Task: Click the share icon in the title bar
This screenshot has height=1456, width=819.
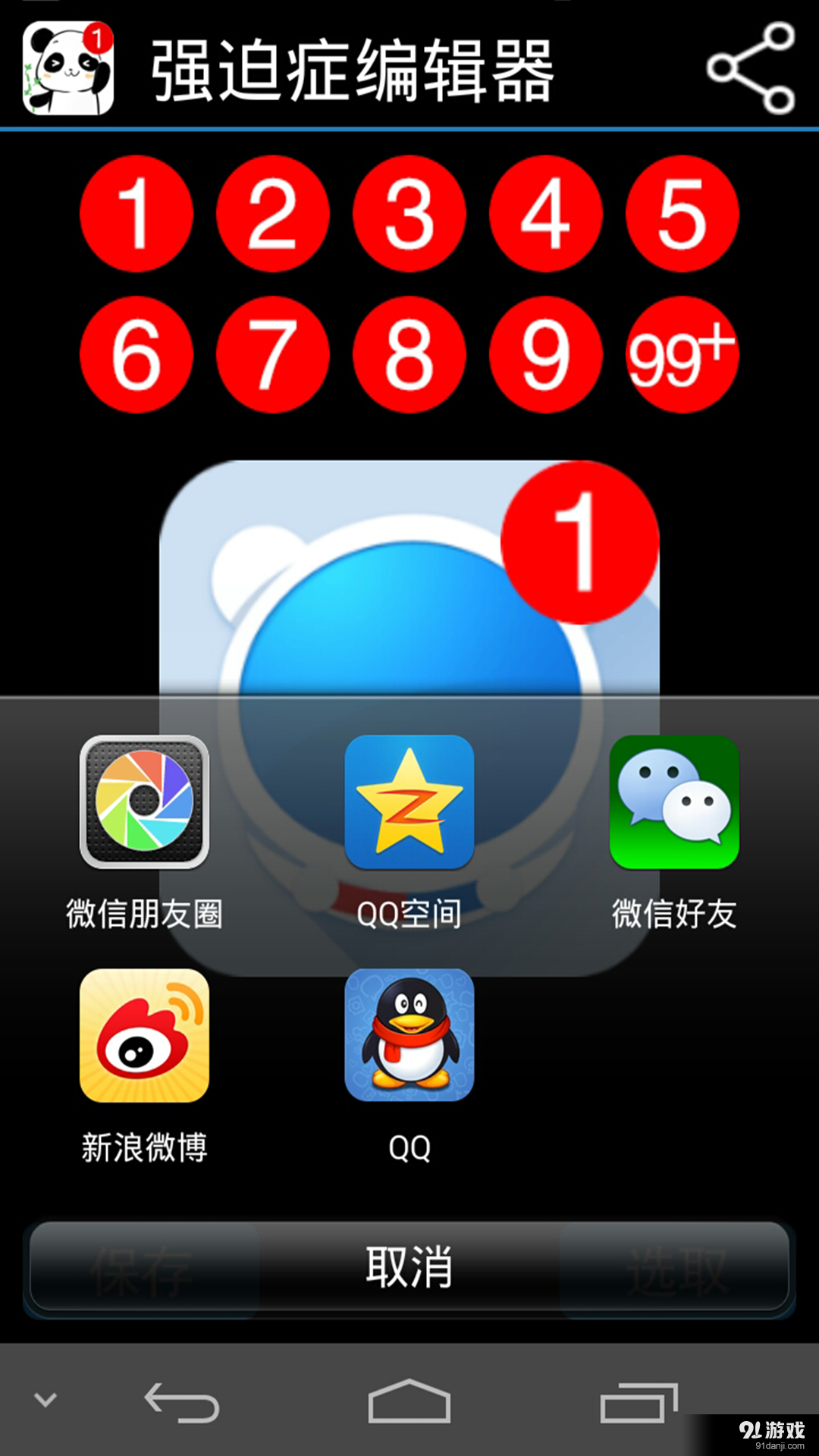Action: tap(751, 64)
